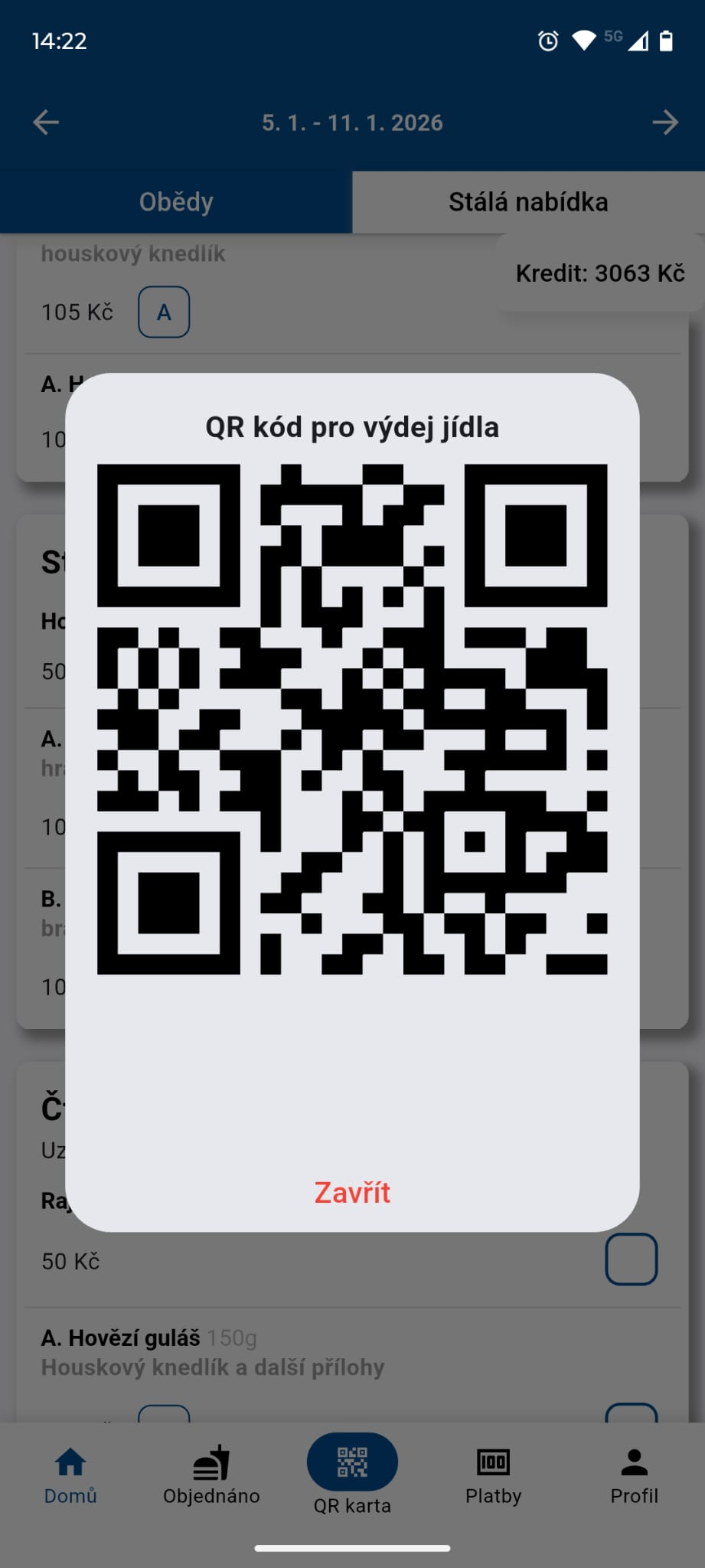Go to the previous week
This screenshot has width=705, height=1568.
tap(47, 122)
